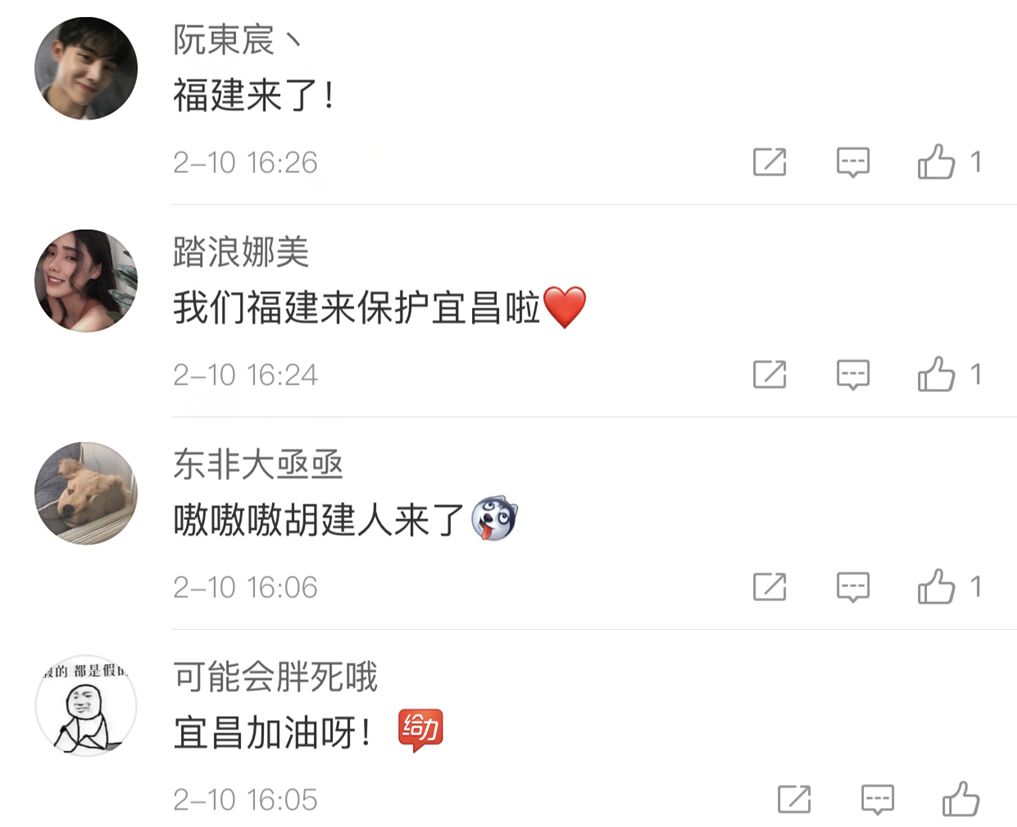View the profile avatar of 可能会胖死哦
The height and width of the screenshot is (827, 1017).
86,706
